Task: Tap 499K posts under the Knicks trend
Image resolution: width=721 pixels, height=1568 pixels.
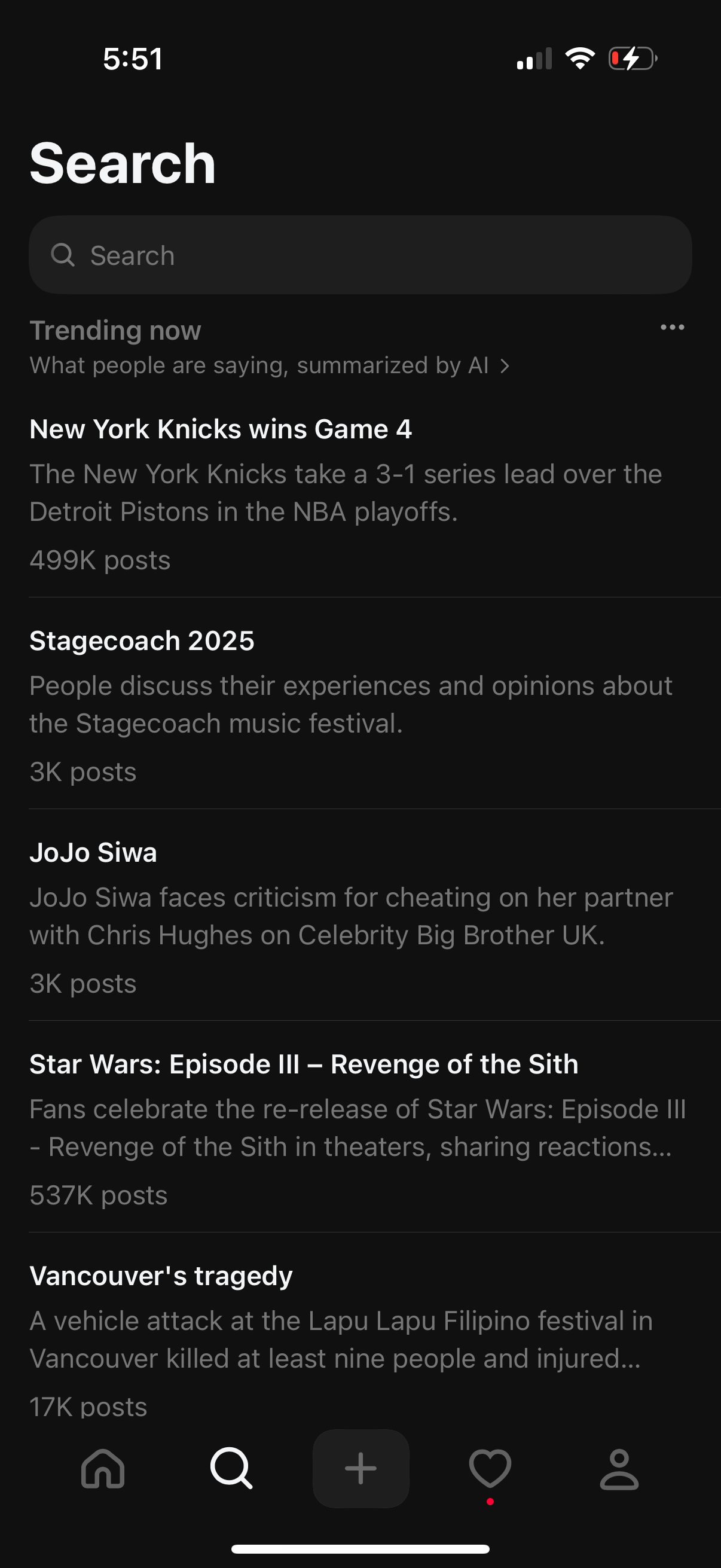Action: [100, 559]
